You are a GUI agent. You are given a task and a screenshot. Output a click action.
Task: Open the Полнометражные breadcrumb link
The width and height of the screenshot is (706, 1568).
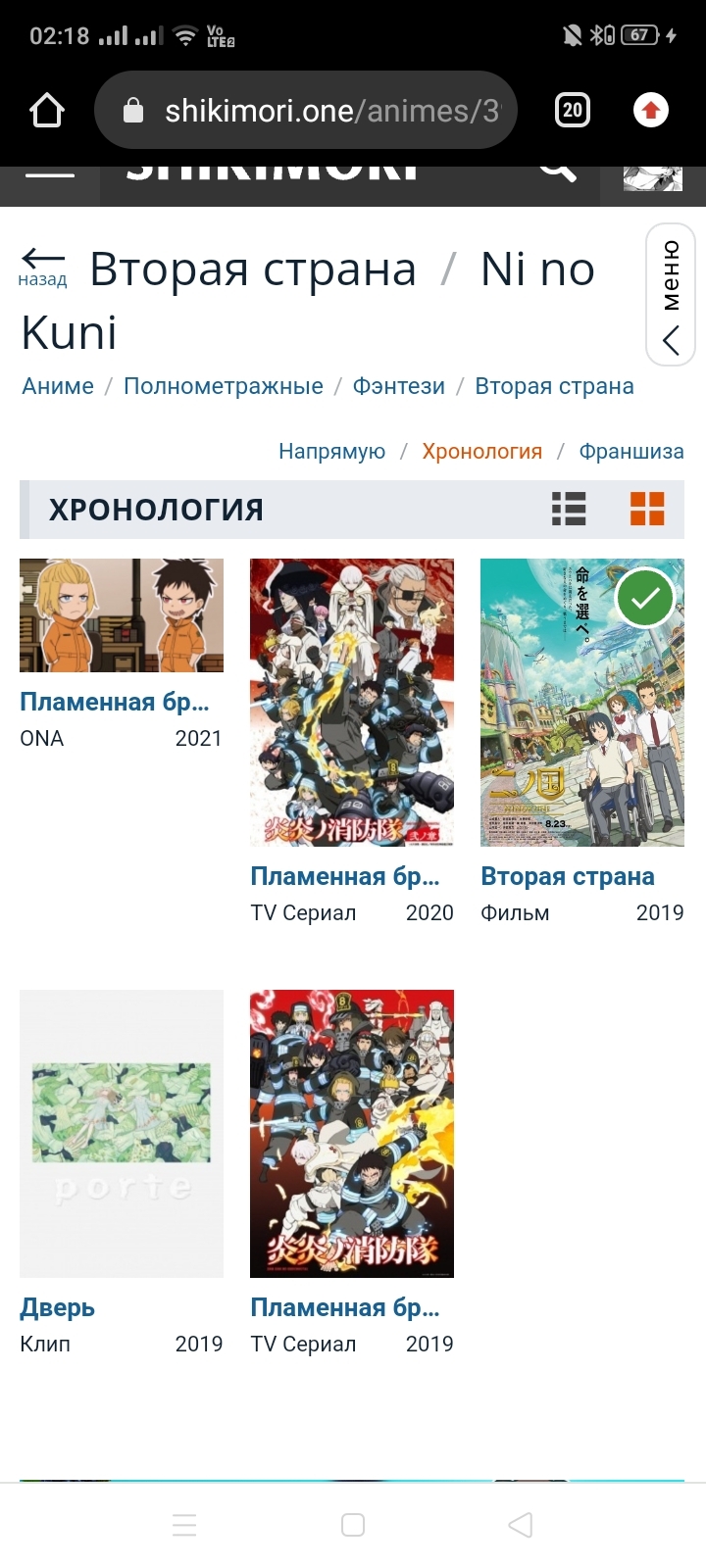[223, 386]
